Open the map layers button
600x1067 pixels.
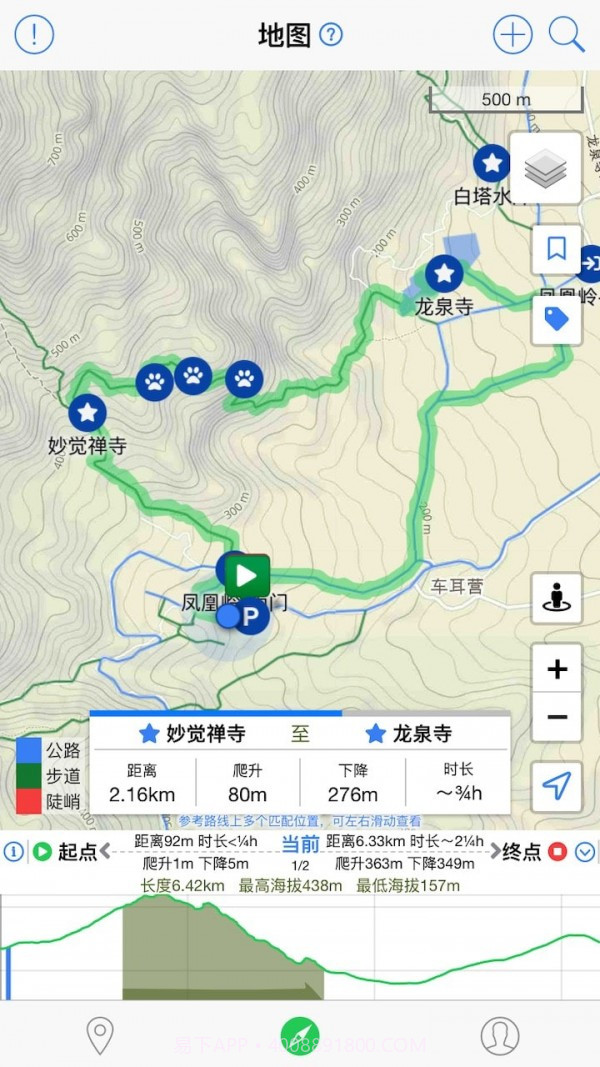click(545, 168)
